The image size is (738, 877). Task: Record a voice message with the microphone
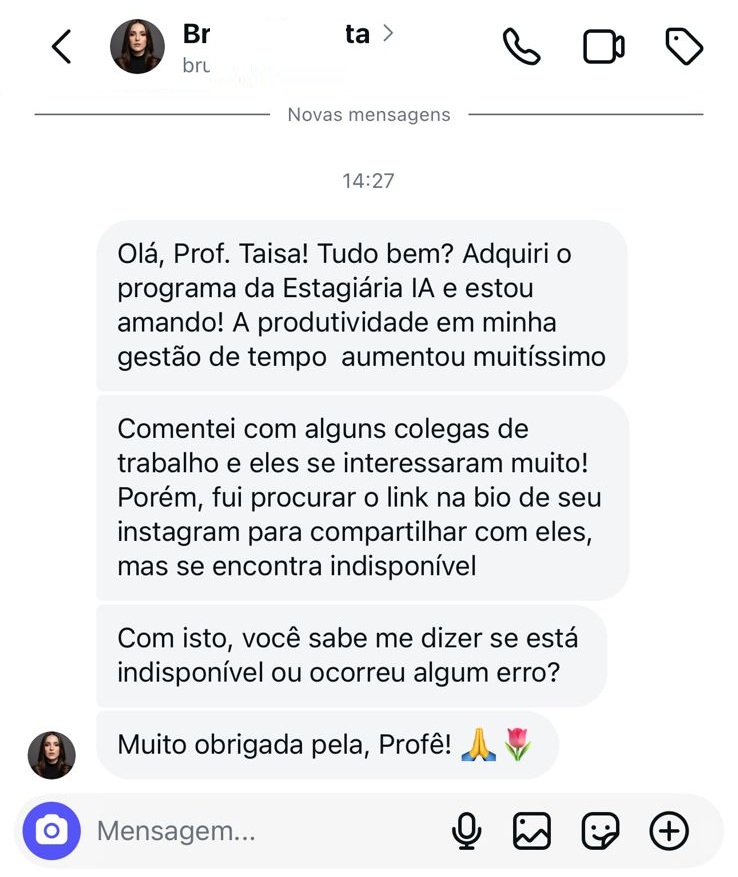[466, 831]
